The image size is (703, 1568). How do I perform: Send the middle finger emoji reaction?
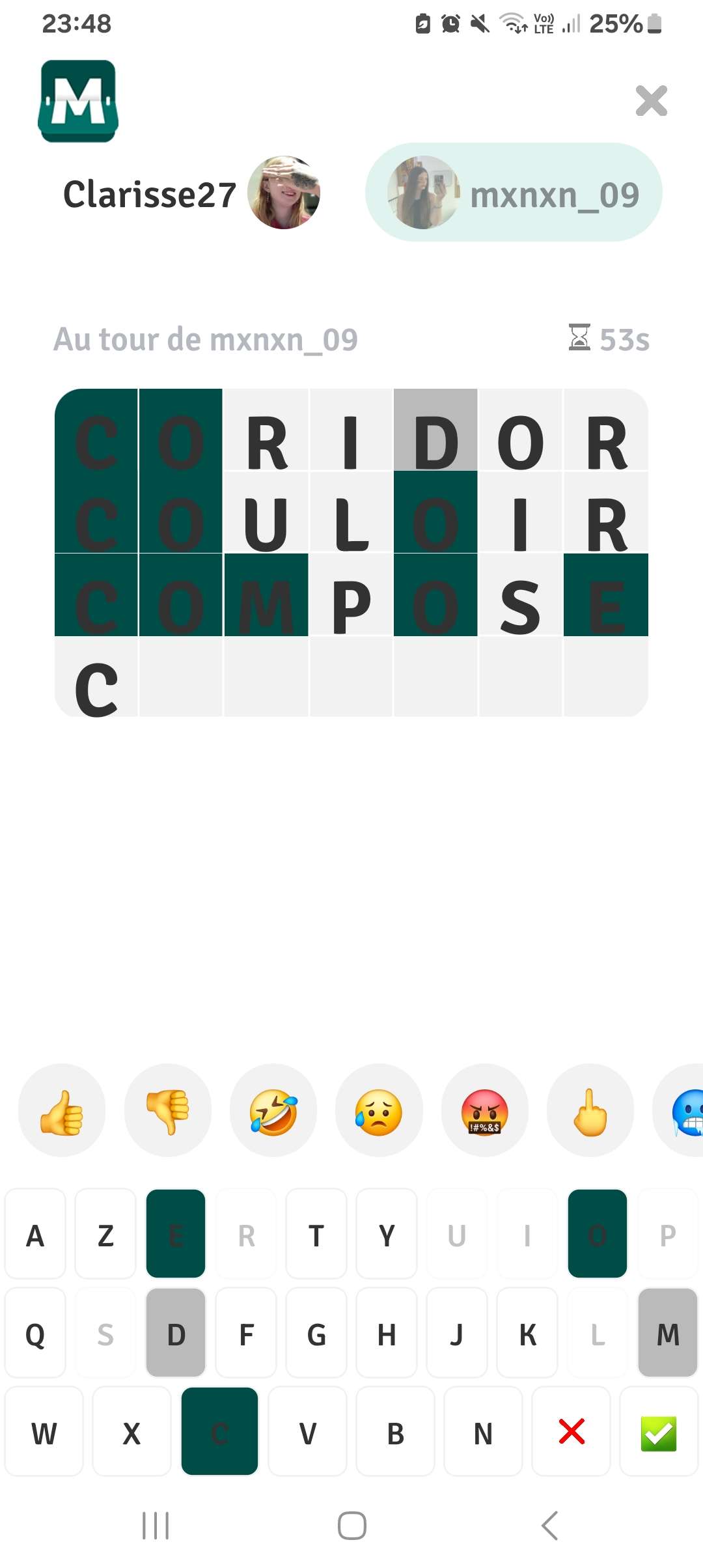click(x=590, y=1111)
